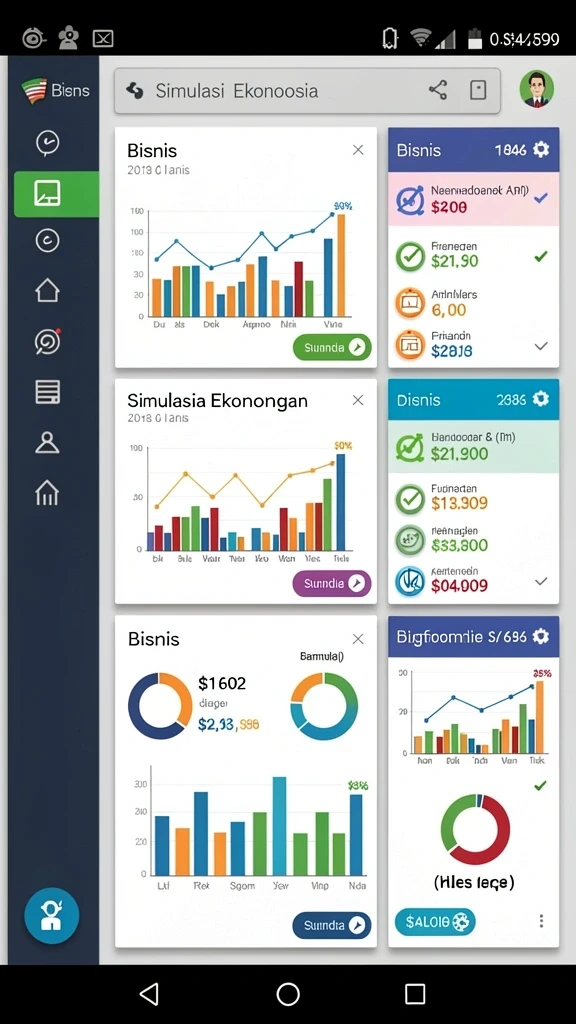
Task: Select the $21,90 green checkmark row
Action: [x=473, y=255]
